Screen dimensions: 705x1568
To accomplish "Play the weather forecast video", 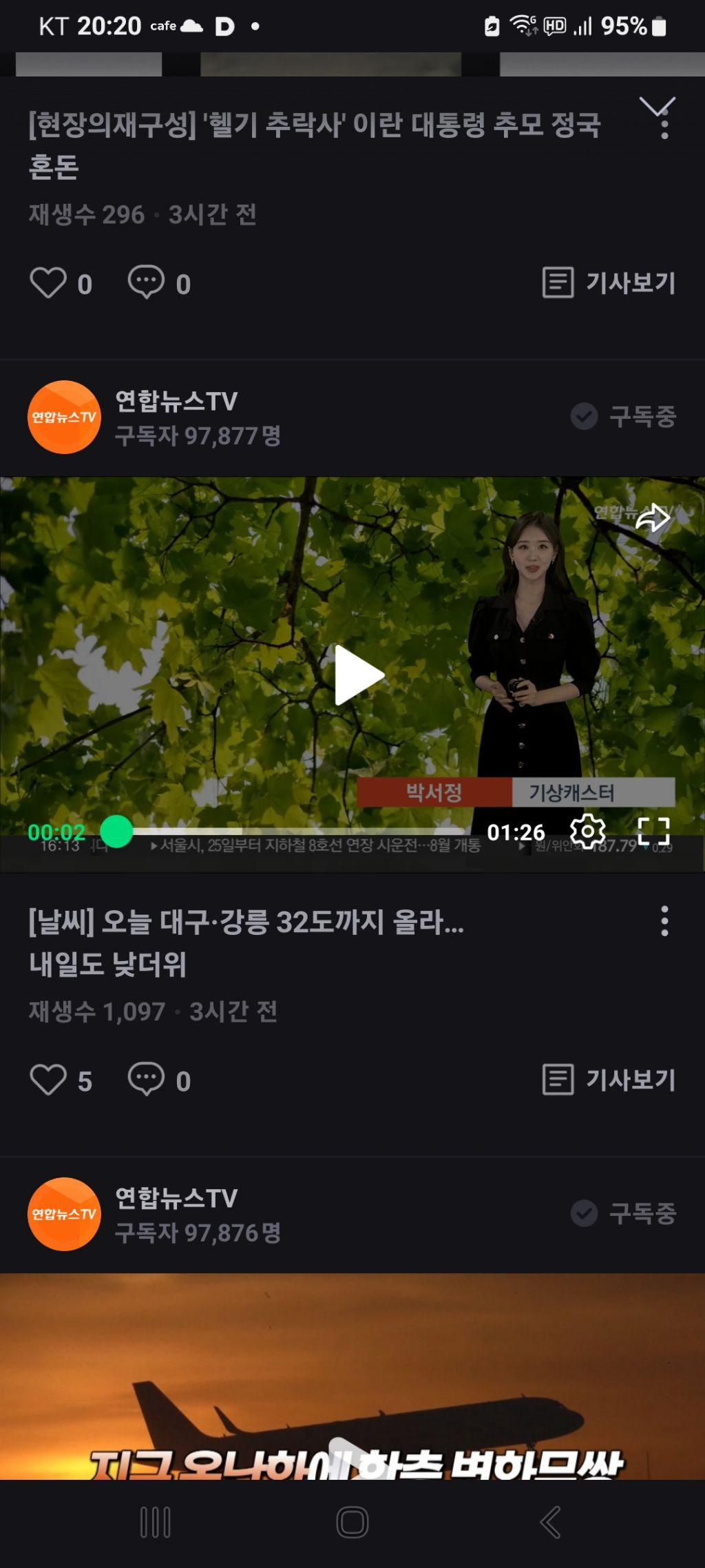I will [x=358, y=675].
